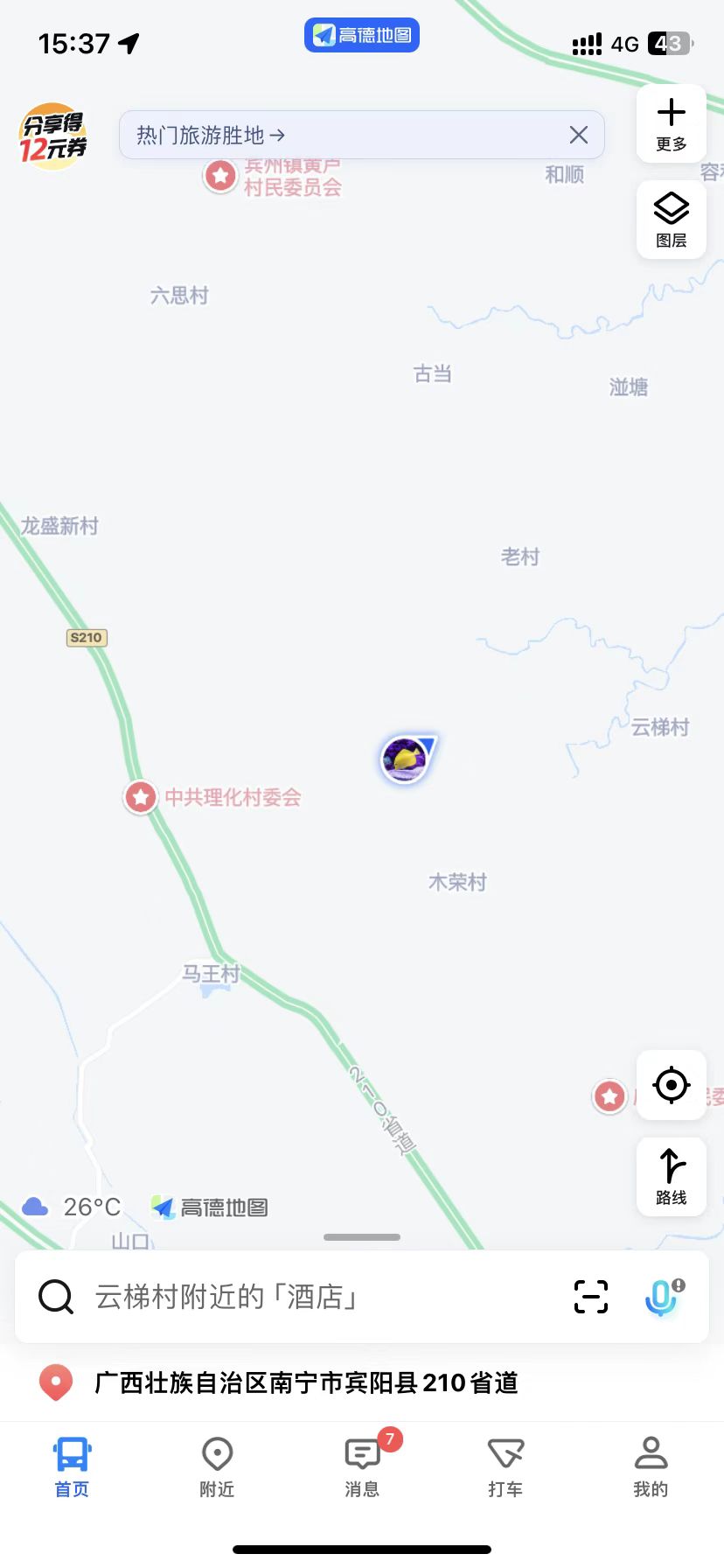Dismiss the 热门旅游胜地 banner

pyautogui.click(x=579, y=135)
